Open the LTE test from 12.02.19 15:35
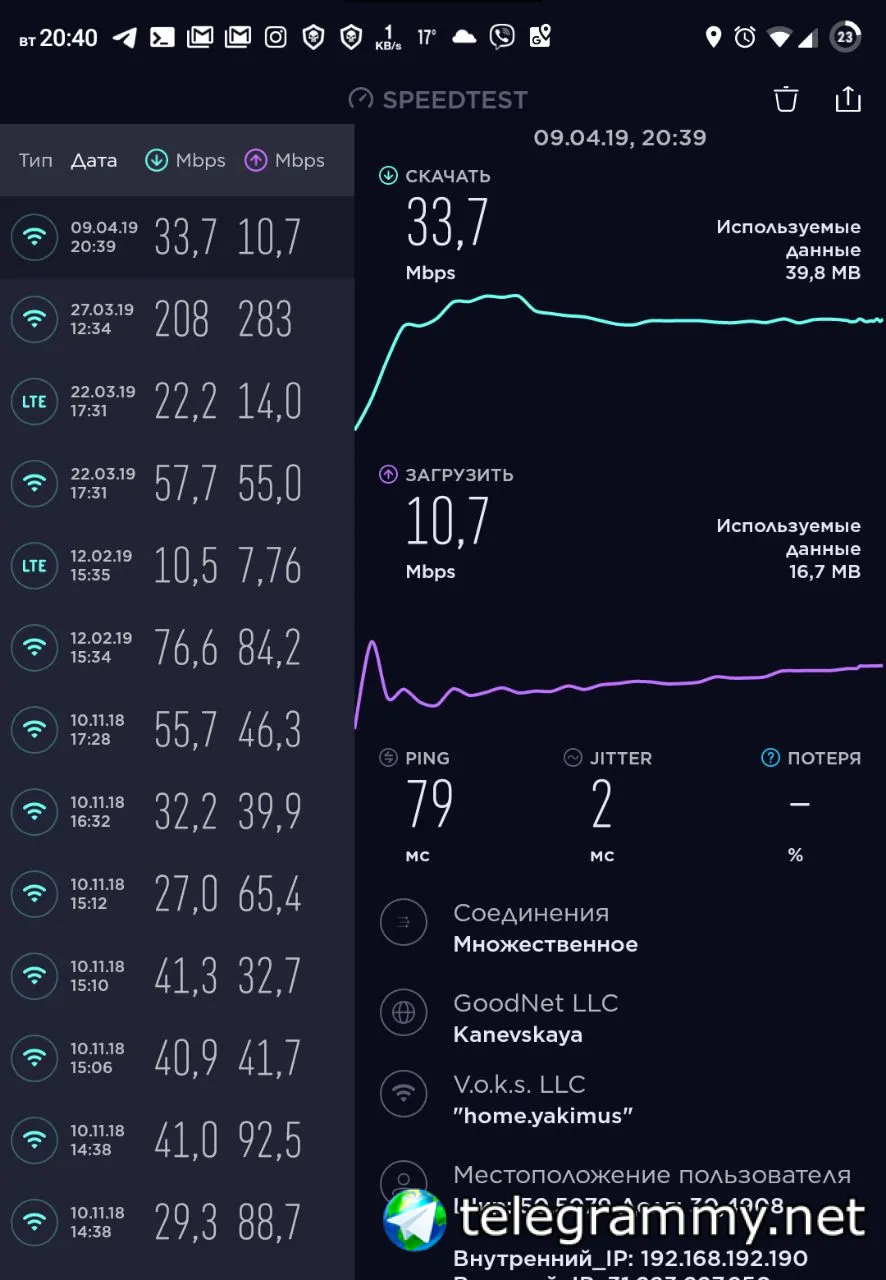 click(x=177, y=566)
